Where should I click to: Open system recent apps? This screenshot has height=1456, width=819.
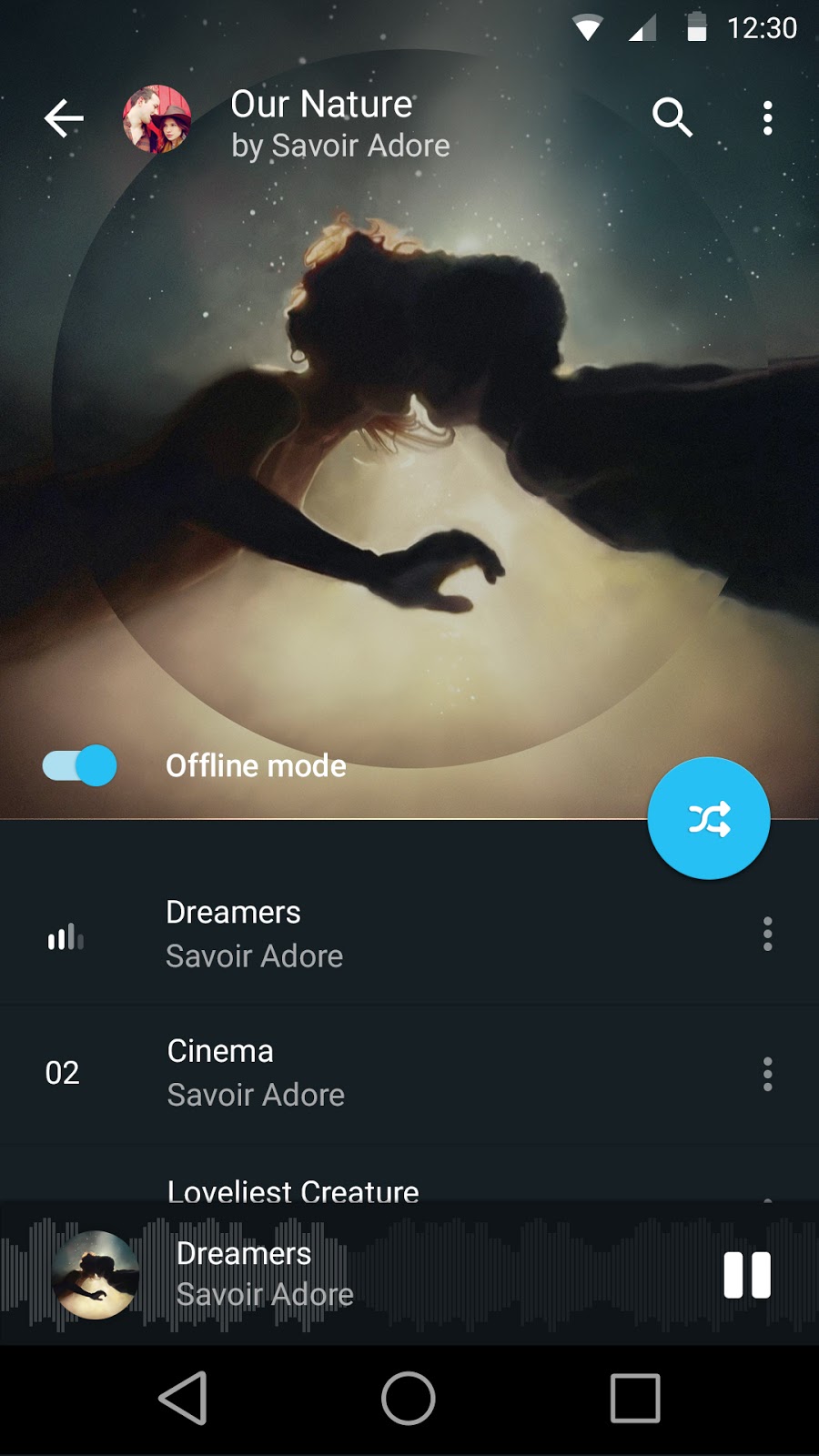(x=634, y=1398)
